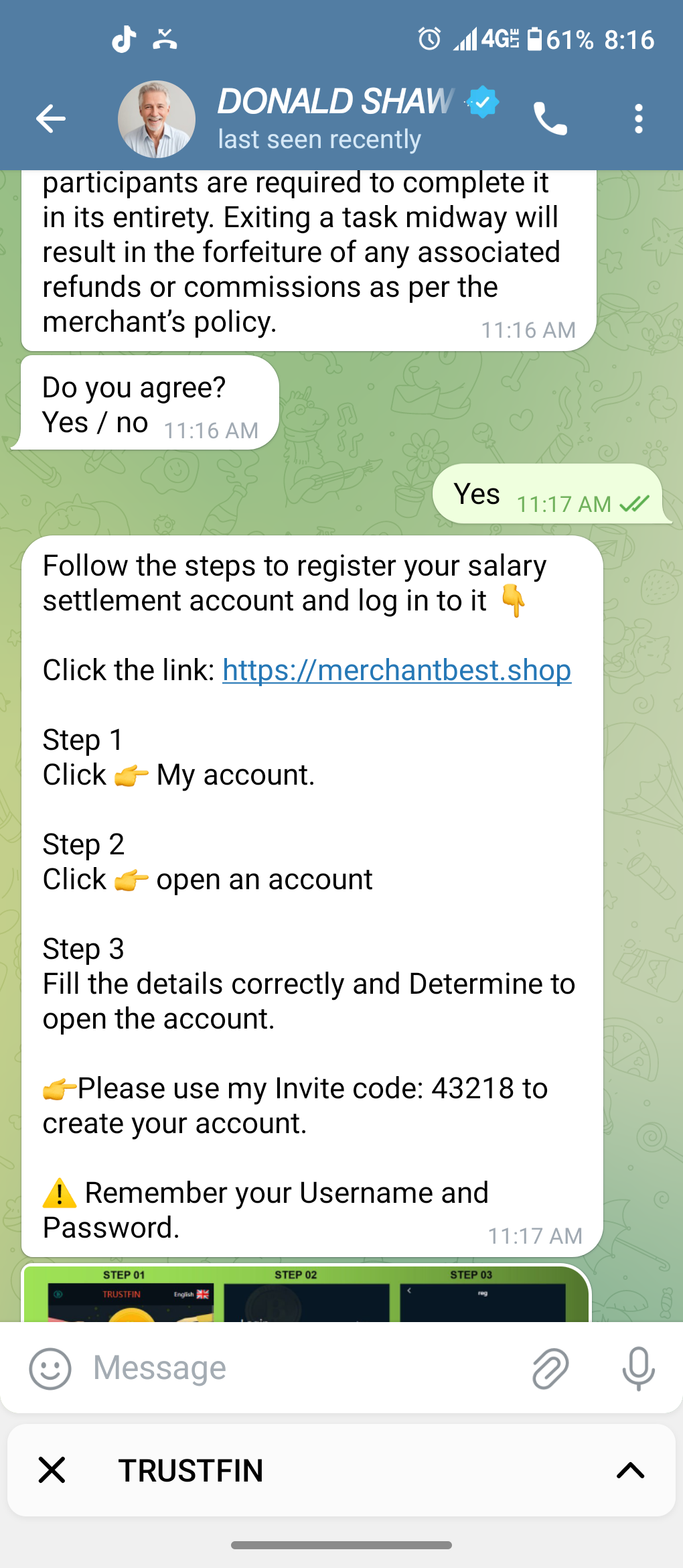Go back from Donald Shaw chat
The width and height of the screenshot is (683, 1568).
(51, 120)
